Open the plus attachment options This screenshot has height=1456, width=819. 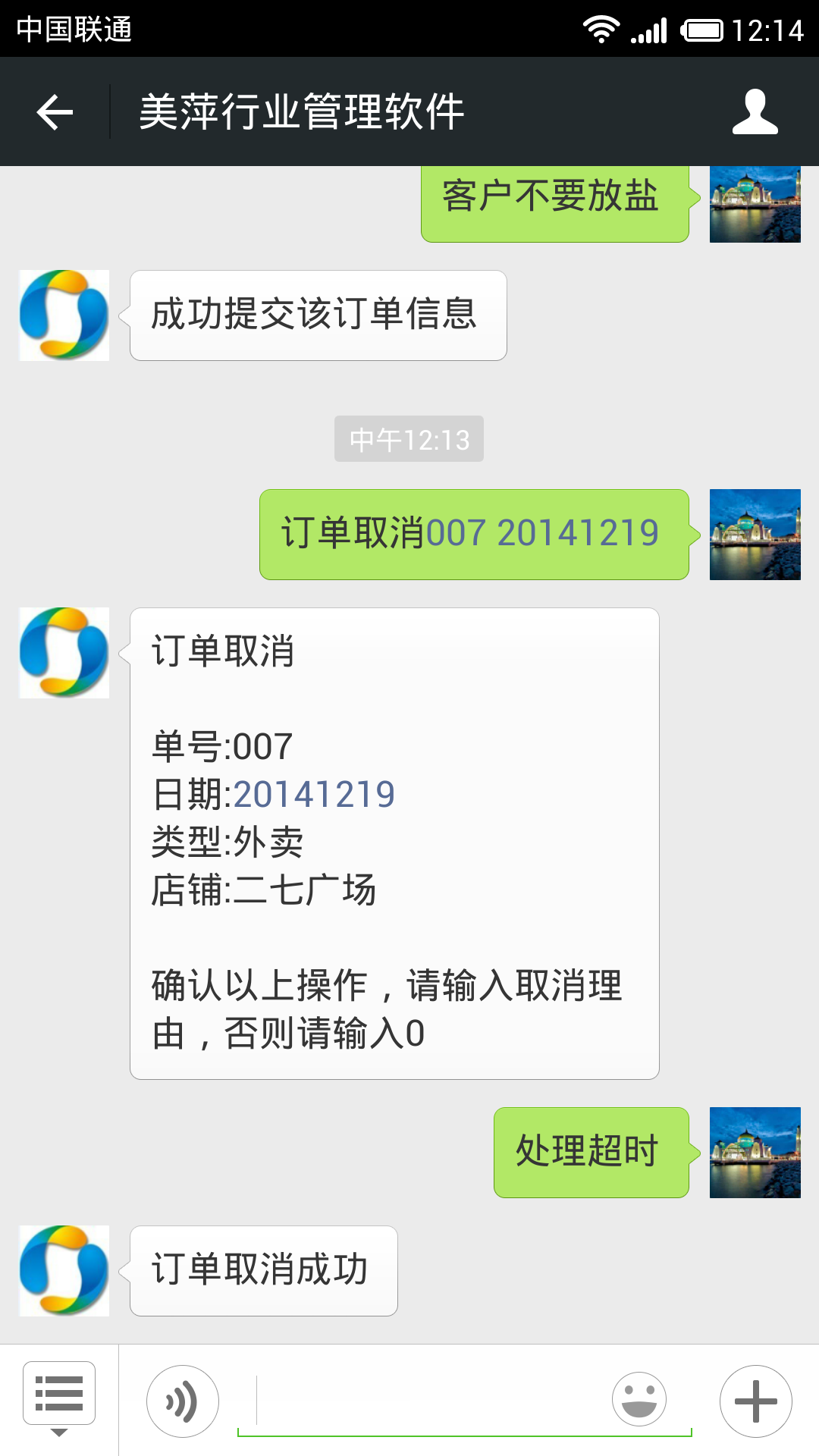[x=755, y=1401]
